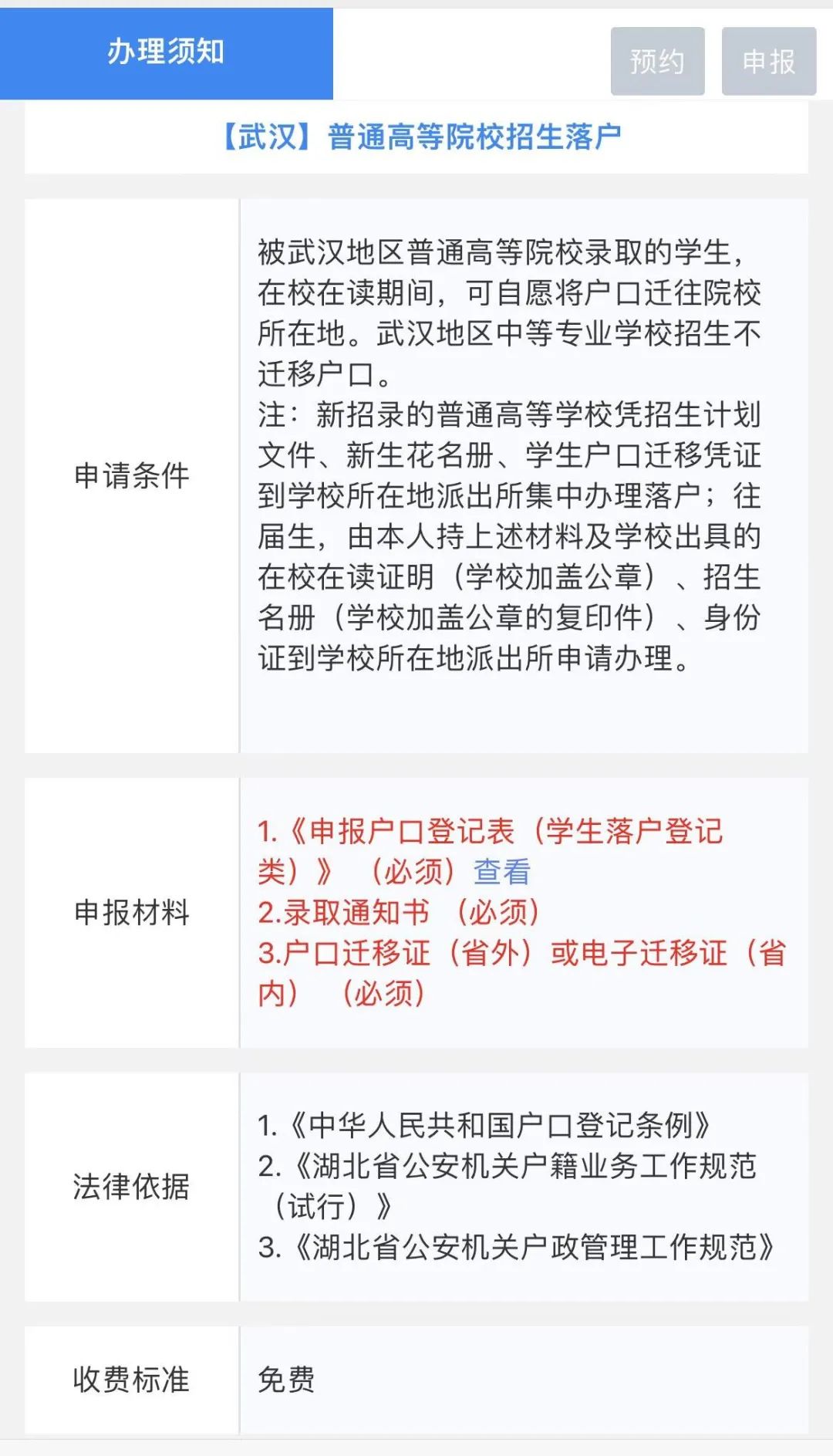Tap the 预约 button
Viewport: 833px width, 1456px height.
point(657,62)
